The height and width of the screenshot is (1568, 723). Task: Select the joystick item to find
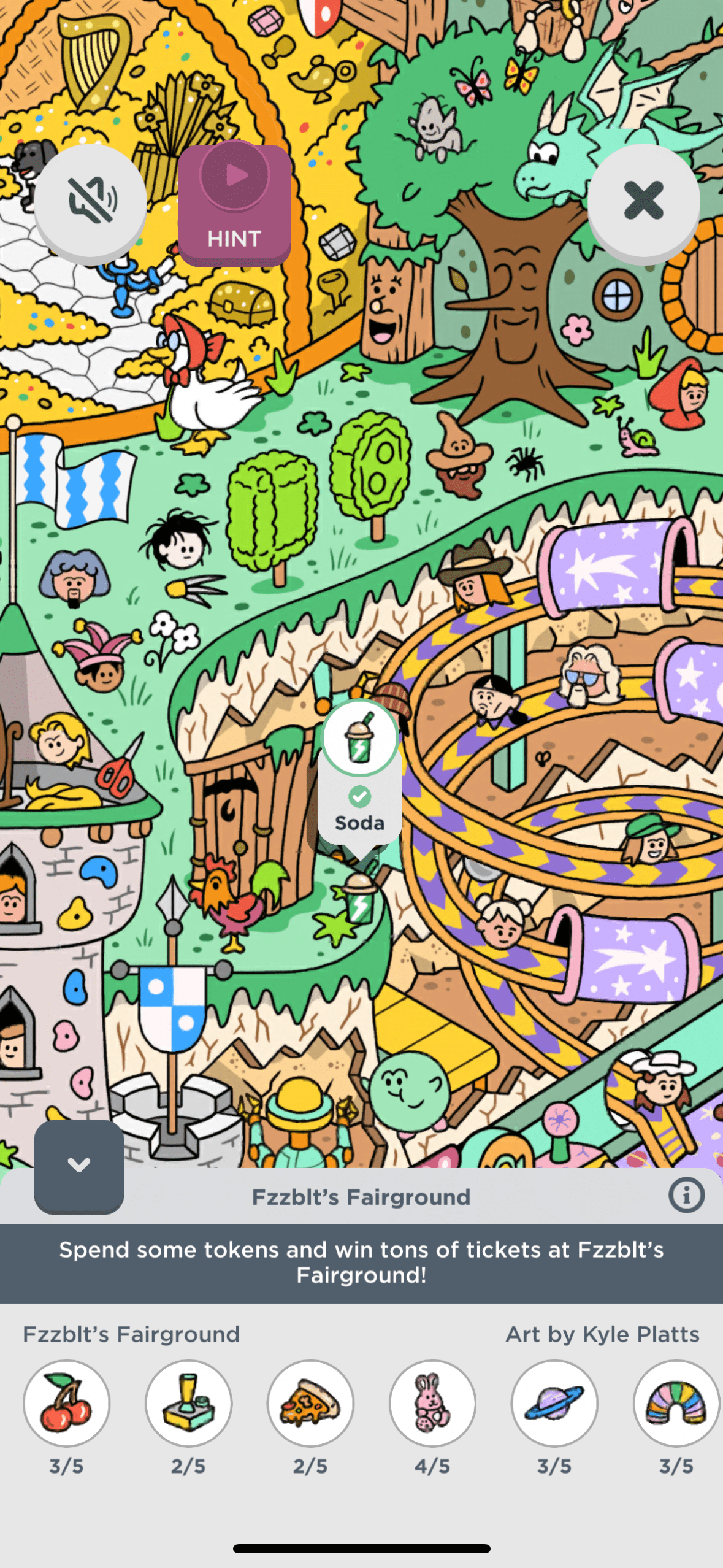[x=188, y=1402]
